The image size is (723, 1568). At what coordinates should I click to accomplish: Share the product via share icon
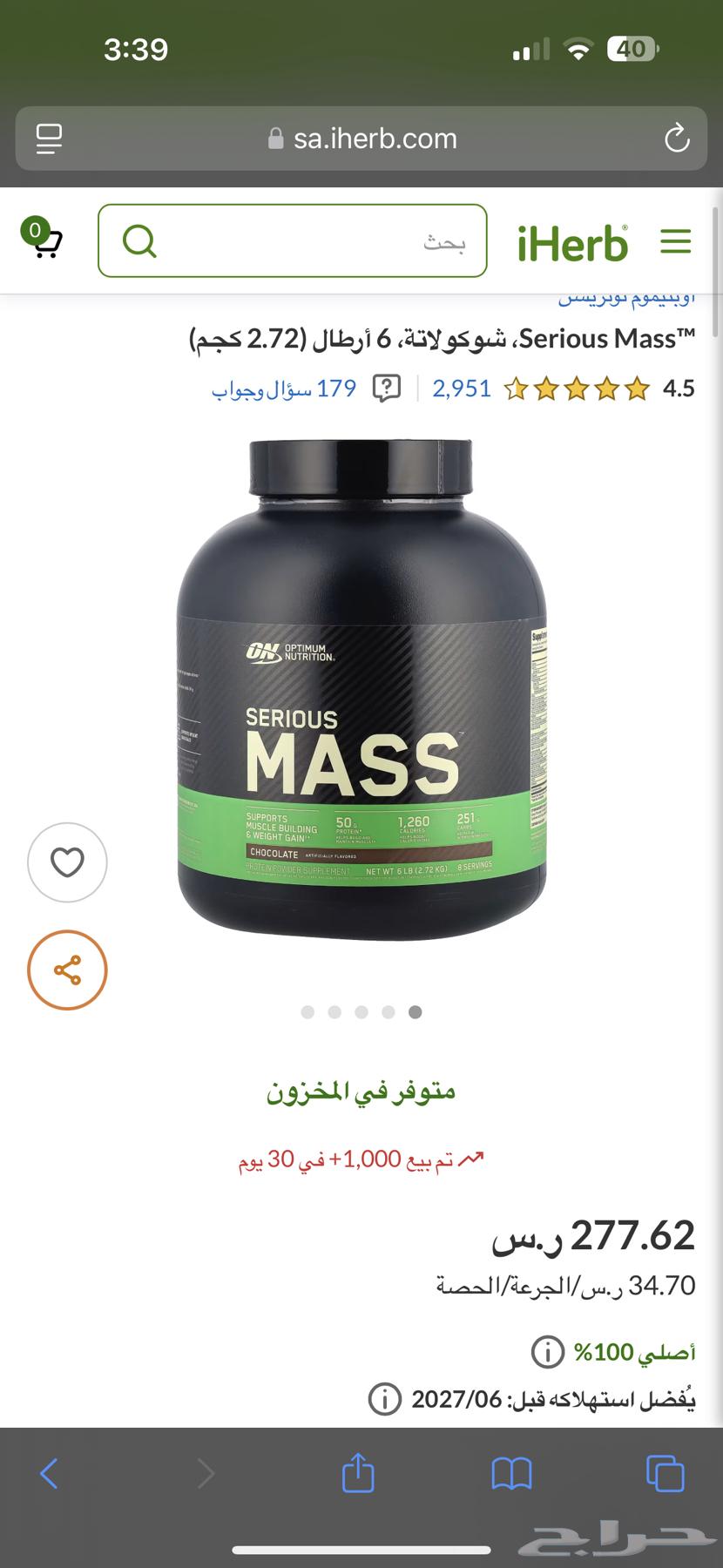[67, 970]
